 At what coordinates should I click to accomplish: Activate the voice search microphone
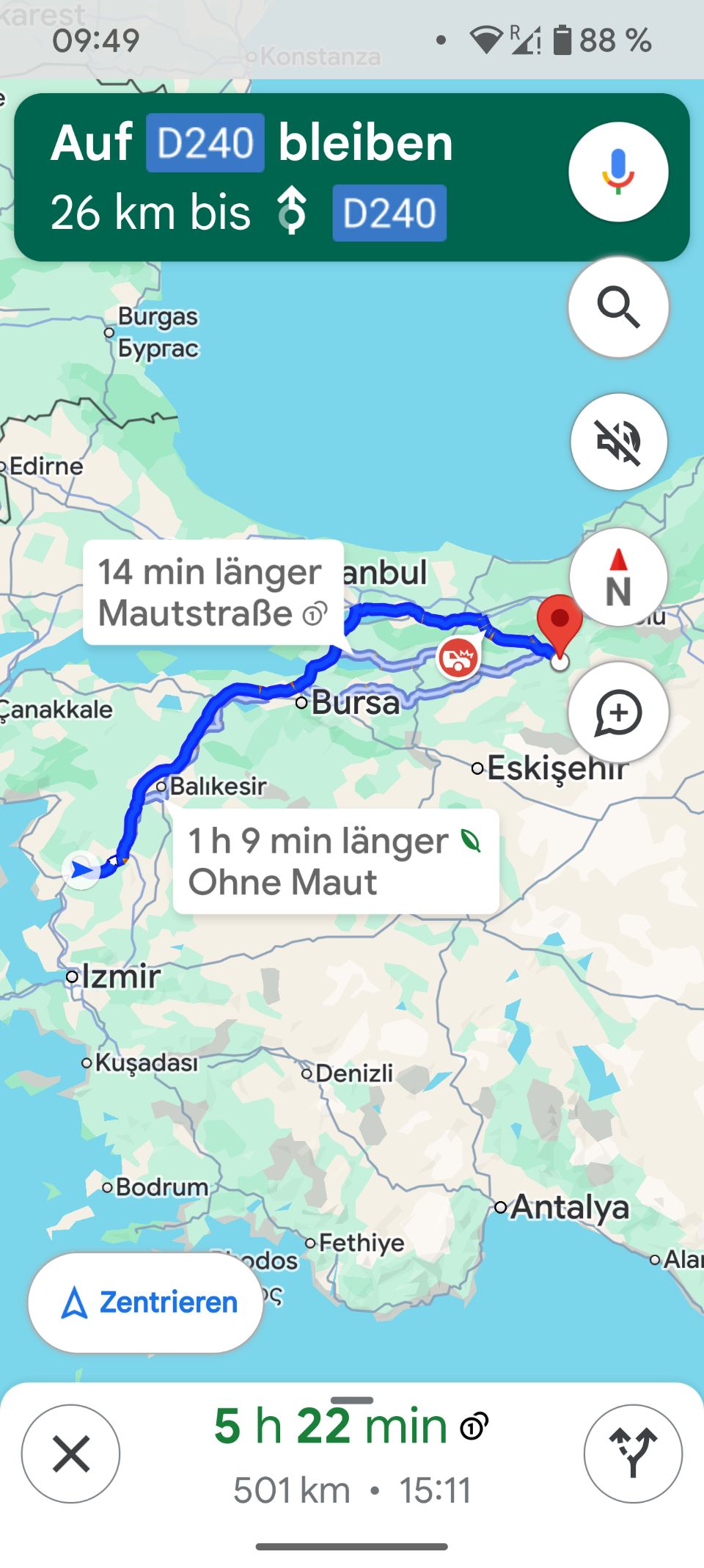click(x=618, y=172)
